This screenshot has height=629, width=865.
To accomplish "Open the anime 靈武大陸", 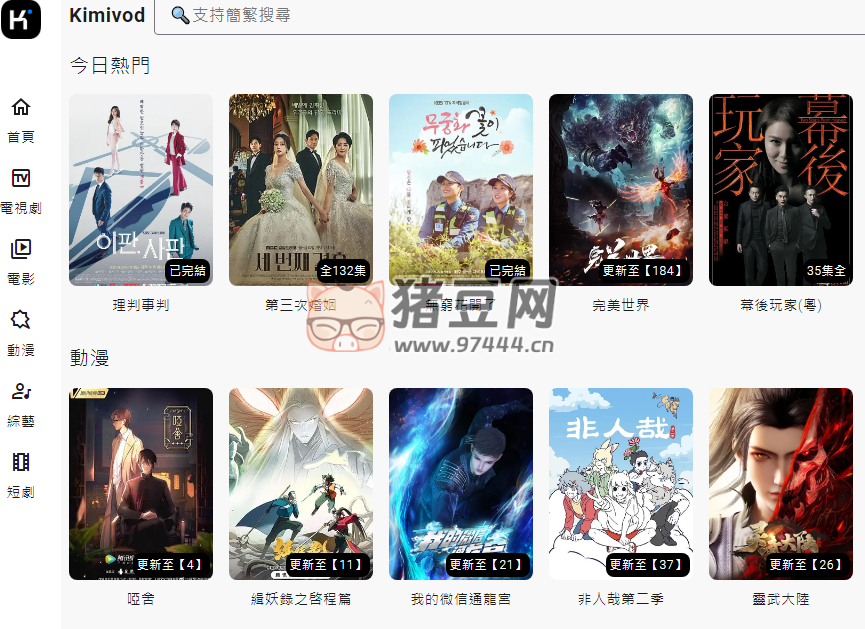I will click(x=781, y=484).
